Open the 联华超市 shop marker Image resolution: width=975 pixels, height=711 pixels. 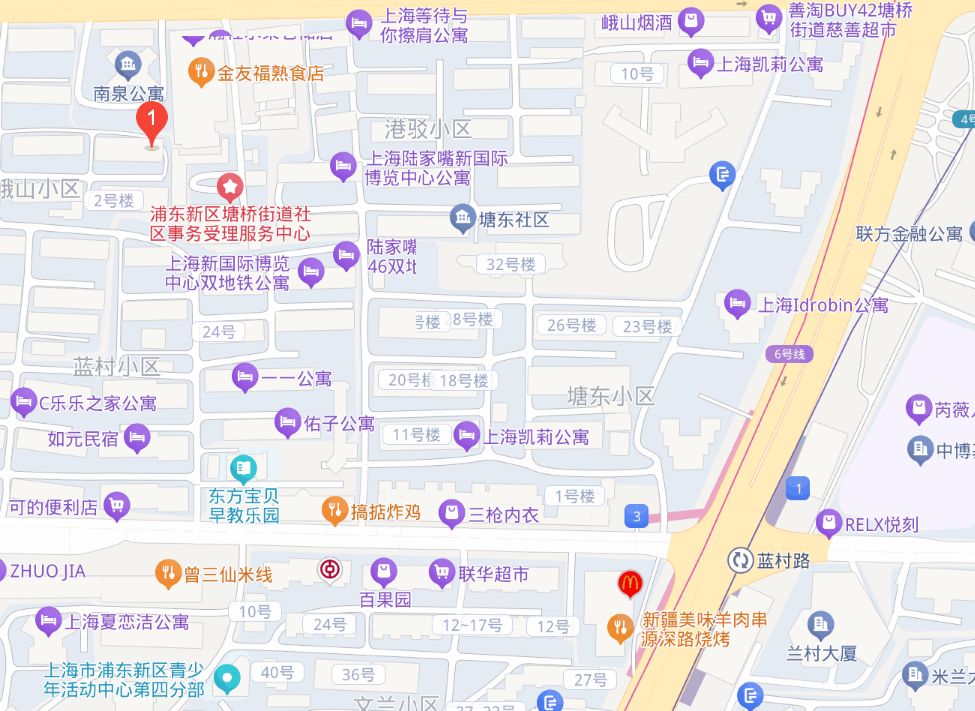coord(441,572)
